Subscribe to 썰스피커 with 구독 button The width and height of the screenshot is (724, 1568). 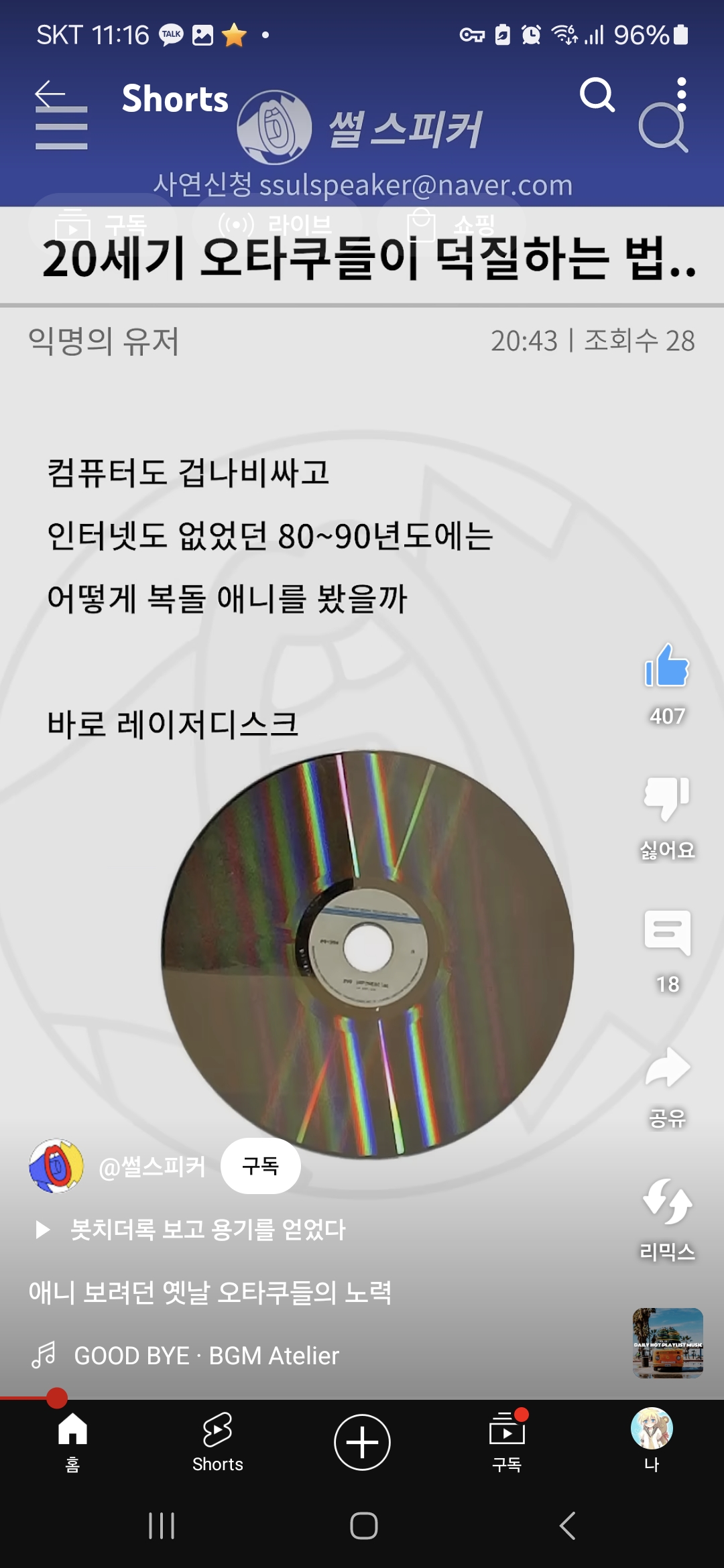[x=260, y=1166]
